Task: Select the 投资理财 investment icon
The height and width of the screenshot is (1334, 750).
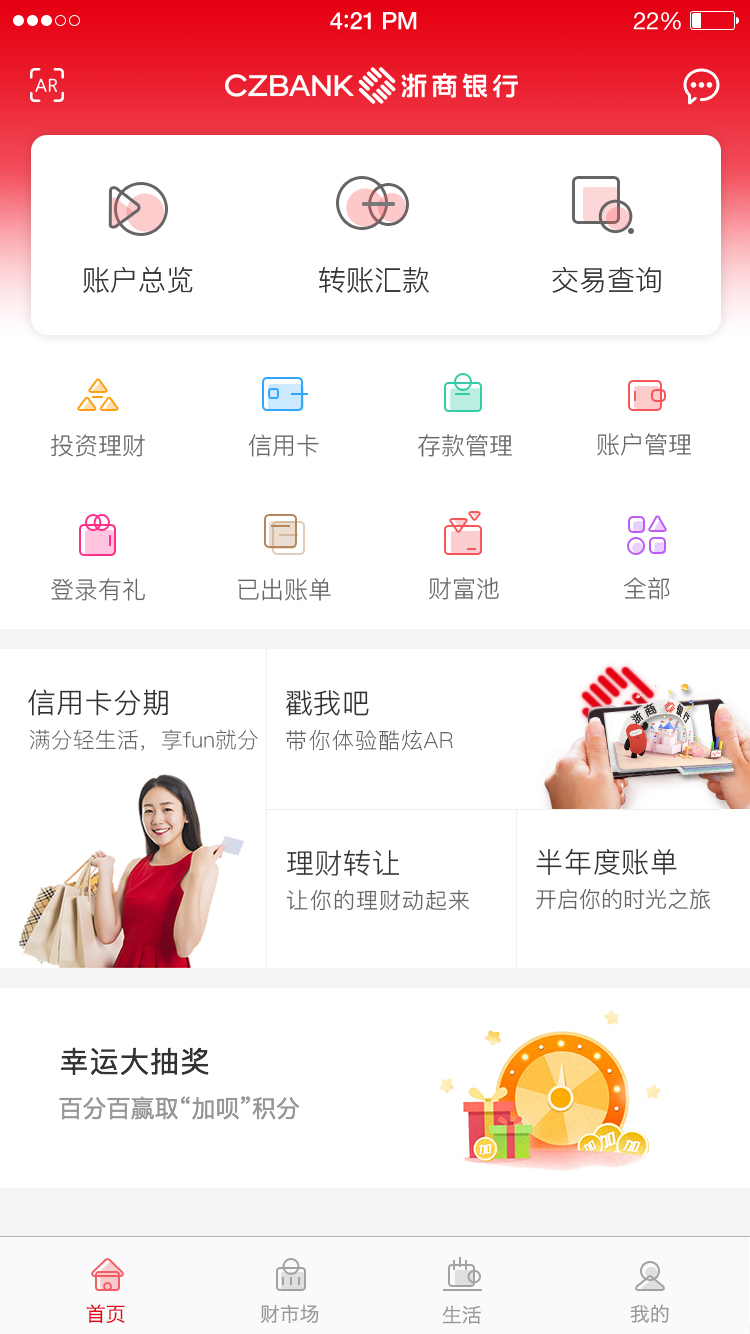Action: (97, 415)
